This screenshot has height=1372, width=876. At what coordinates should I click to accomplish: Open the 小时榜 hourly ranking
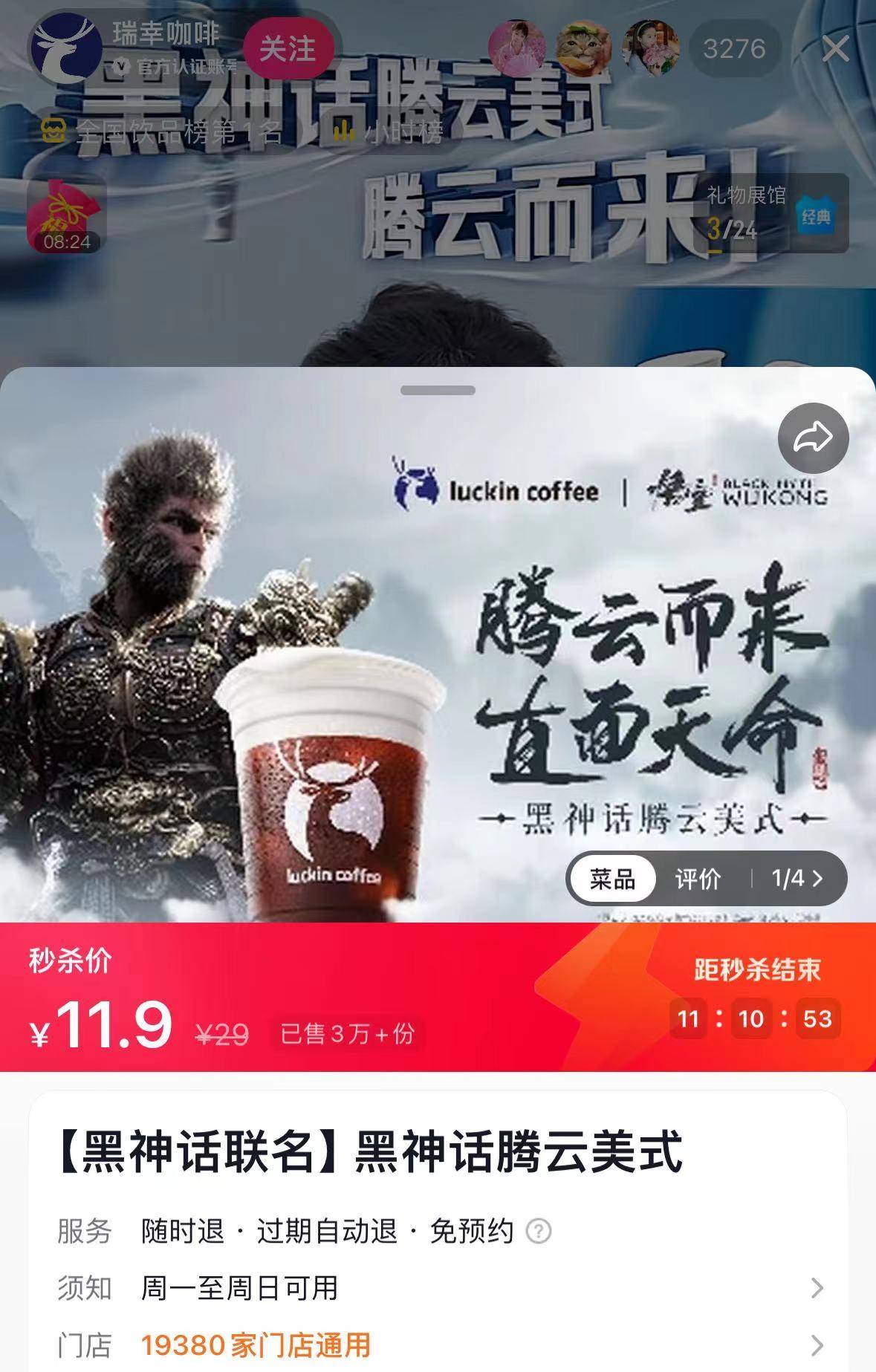(x=390, y=133)
